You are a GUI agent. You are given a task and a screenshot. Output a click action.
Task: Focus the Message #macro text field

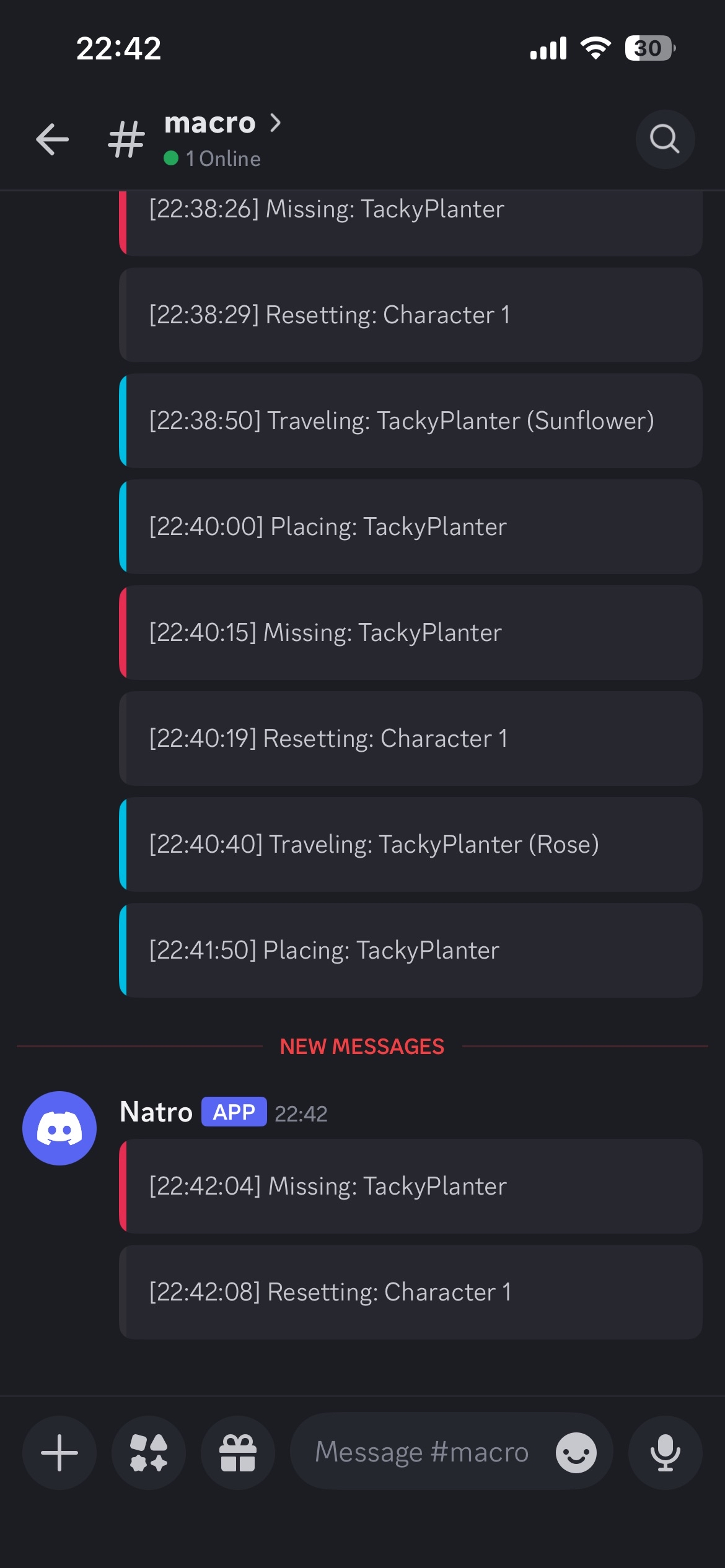pyautogui.click(x=421, y=1452)
